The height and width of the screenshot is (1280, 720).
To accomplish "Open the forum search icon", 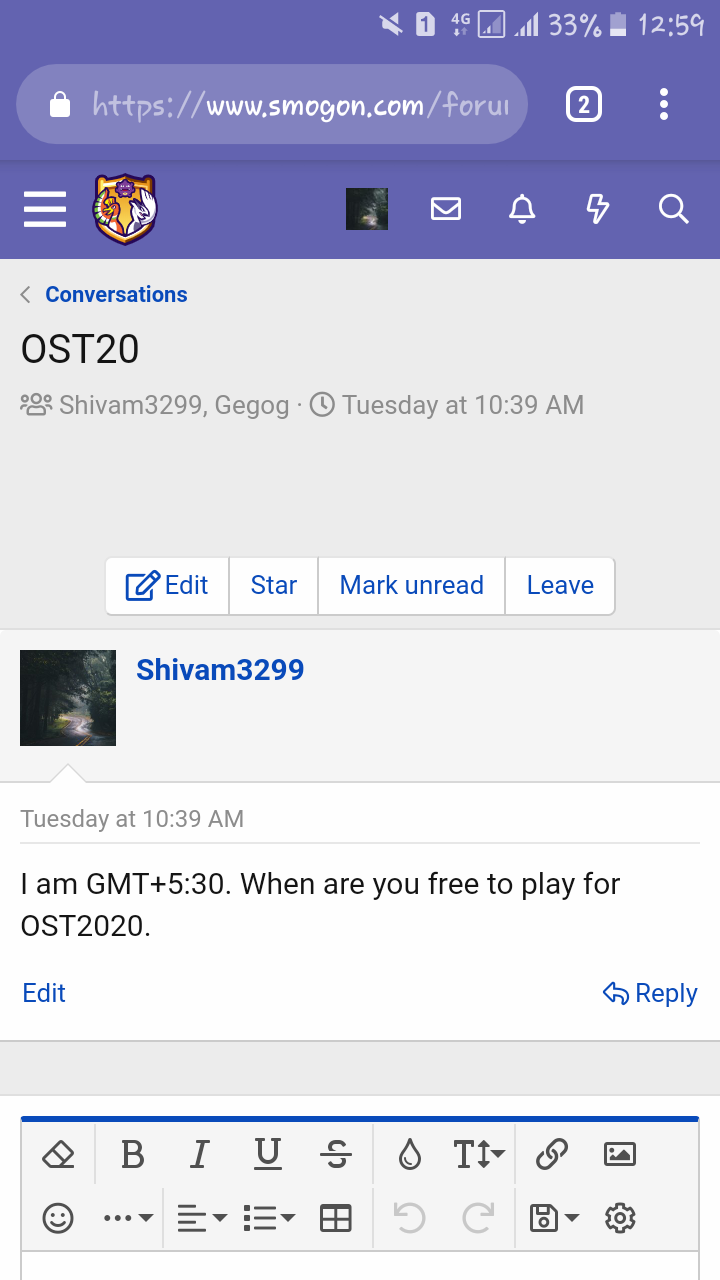I will pos(673,209).
